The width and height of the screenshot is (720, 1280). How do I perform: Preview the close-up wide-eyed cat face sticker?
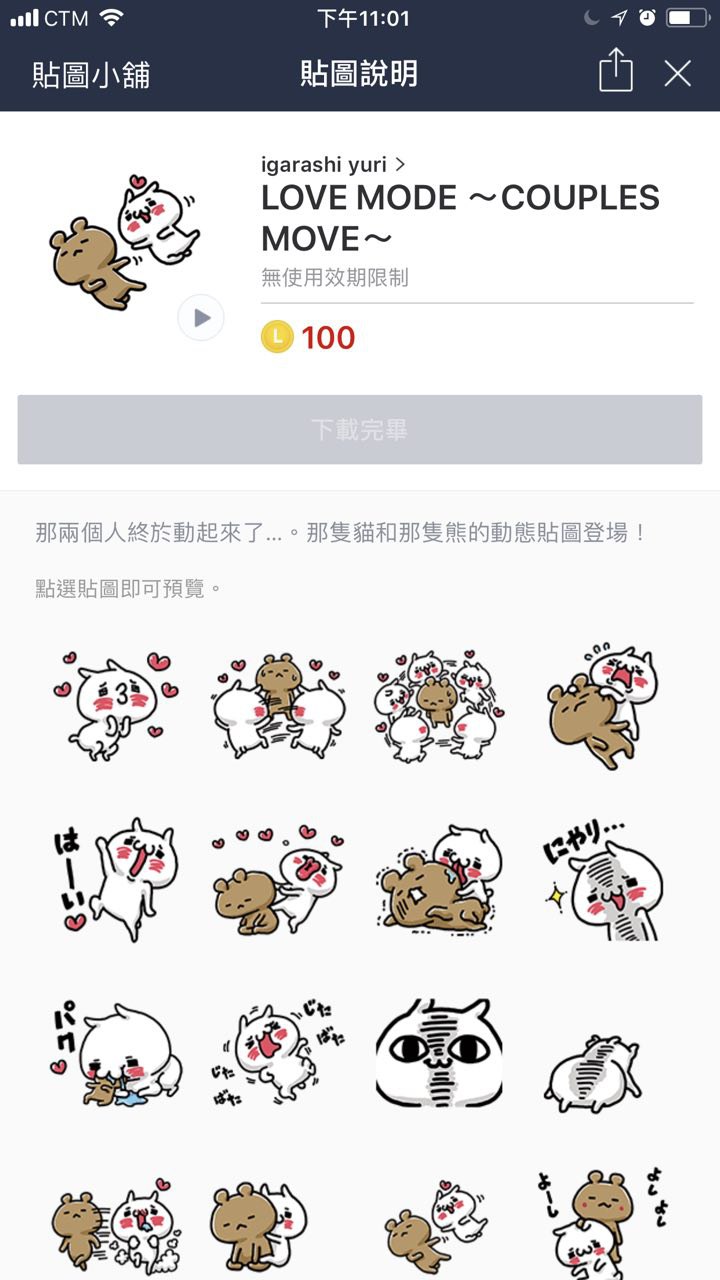pyautogui.click(x=439, y=1052)
